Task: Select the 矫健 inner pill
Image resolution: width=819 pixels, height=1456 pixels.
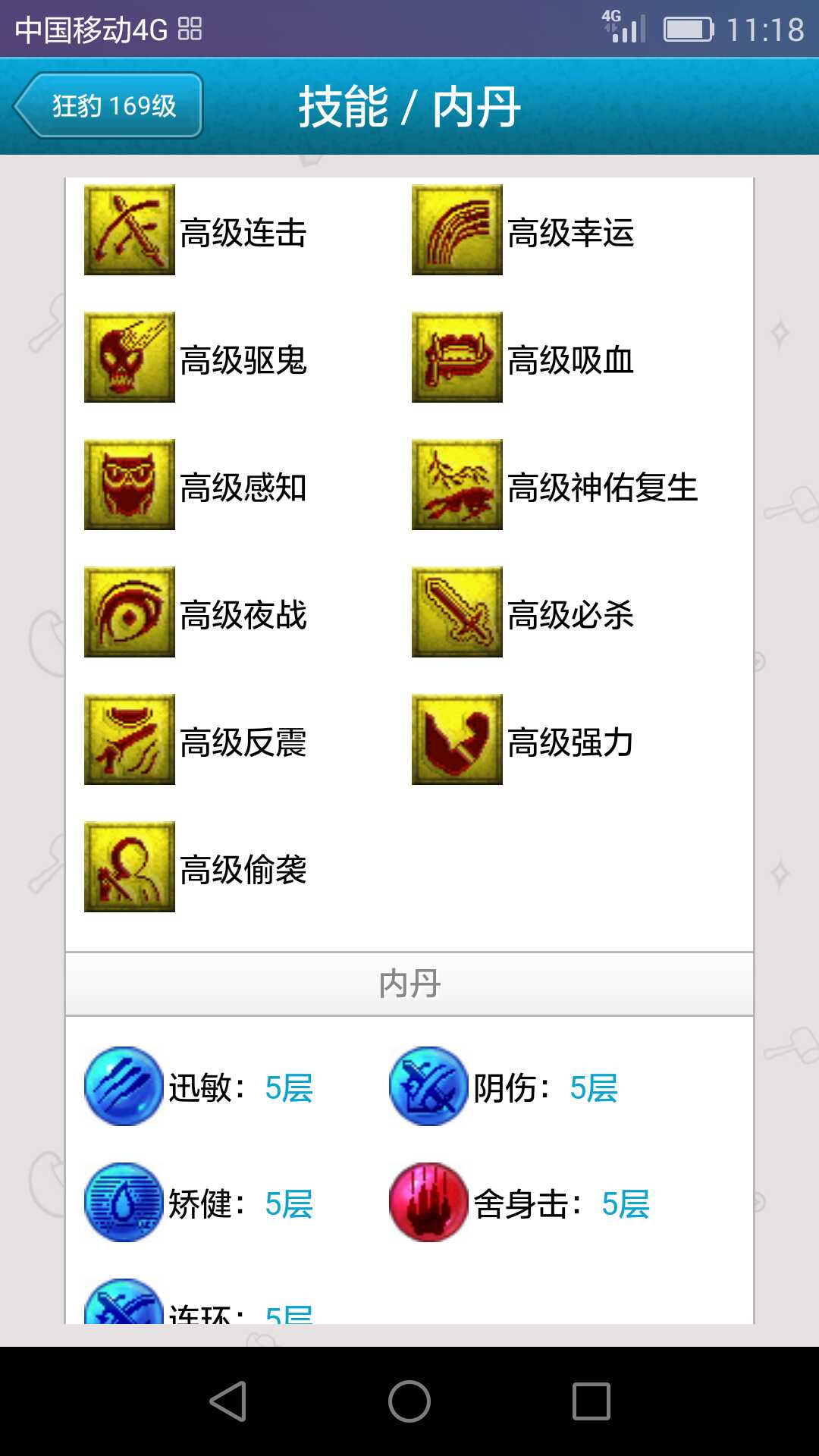Action: (x=124, y=1203)
